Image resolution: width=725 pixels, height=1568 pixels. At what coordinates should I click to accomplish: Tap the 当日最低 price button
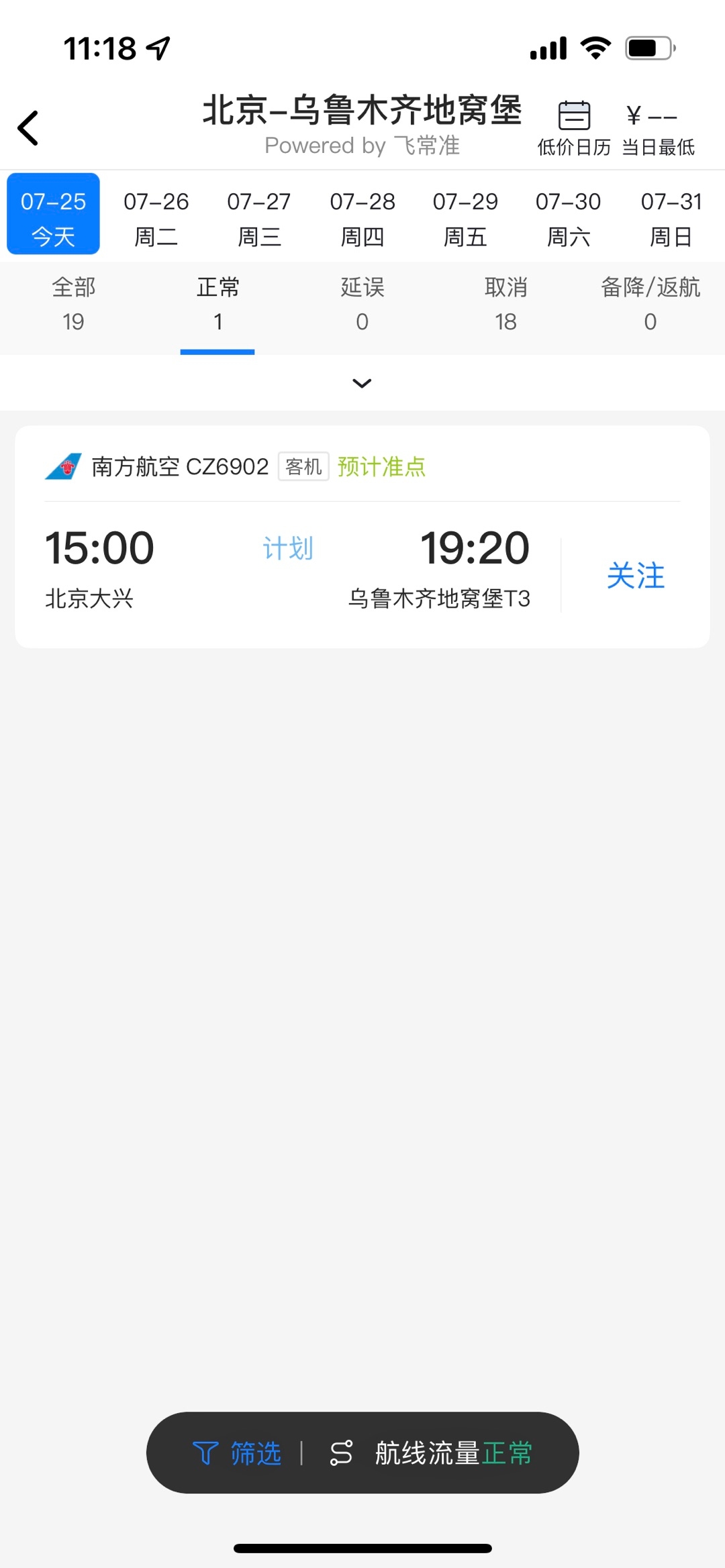(x=657, y=127)
